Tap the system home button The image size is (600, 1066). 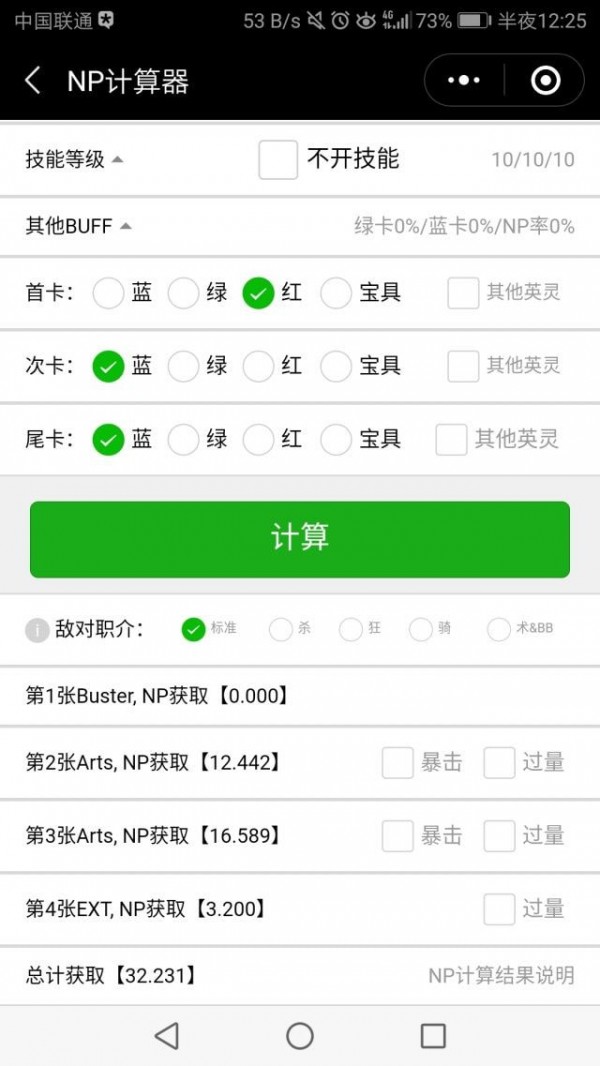pos(300,1036)
